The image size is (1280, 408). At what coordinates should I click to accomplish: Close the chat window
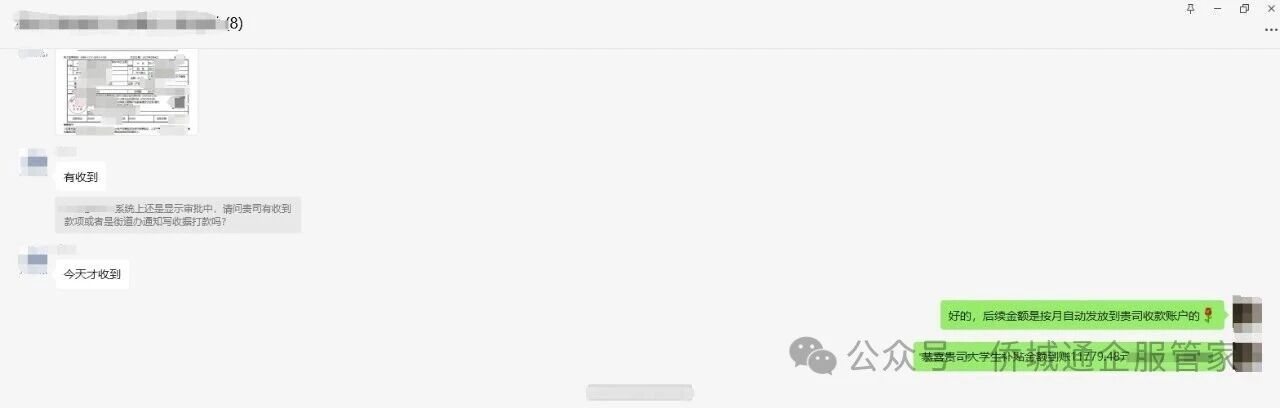pyautogui.click(x=1271, y=9)
